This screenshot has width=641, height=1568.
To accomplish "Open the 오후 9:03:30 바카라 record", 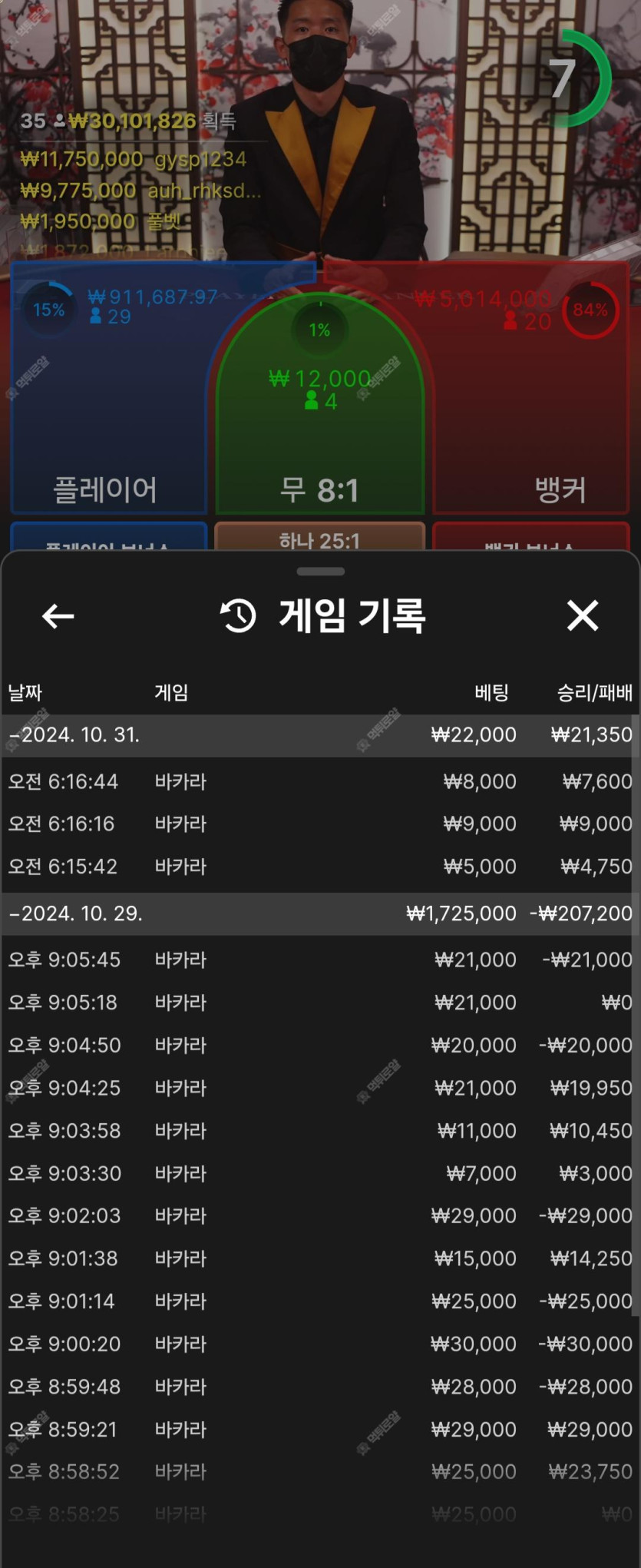I will point(319,1173).
